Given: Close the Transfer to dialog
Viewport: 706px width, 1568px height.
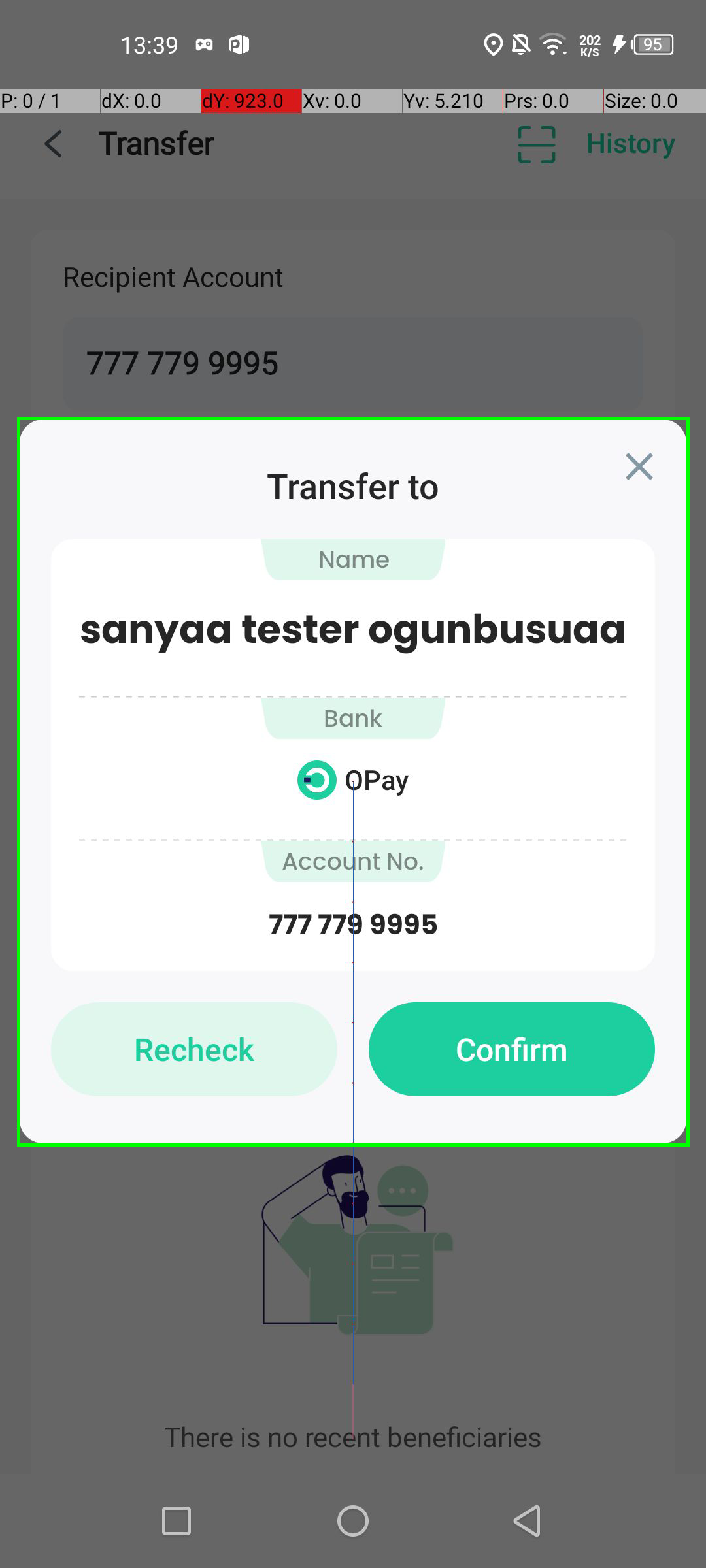Looking at the screenshot, I should point(639,466).
